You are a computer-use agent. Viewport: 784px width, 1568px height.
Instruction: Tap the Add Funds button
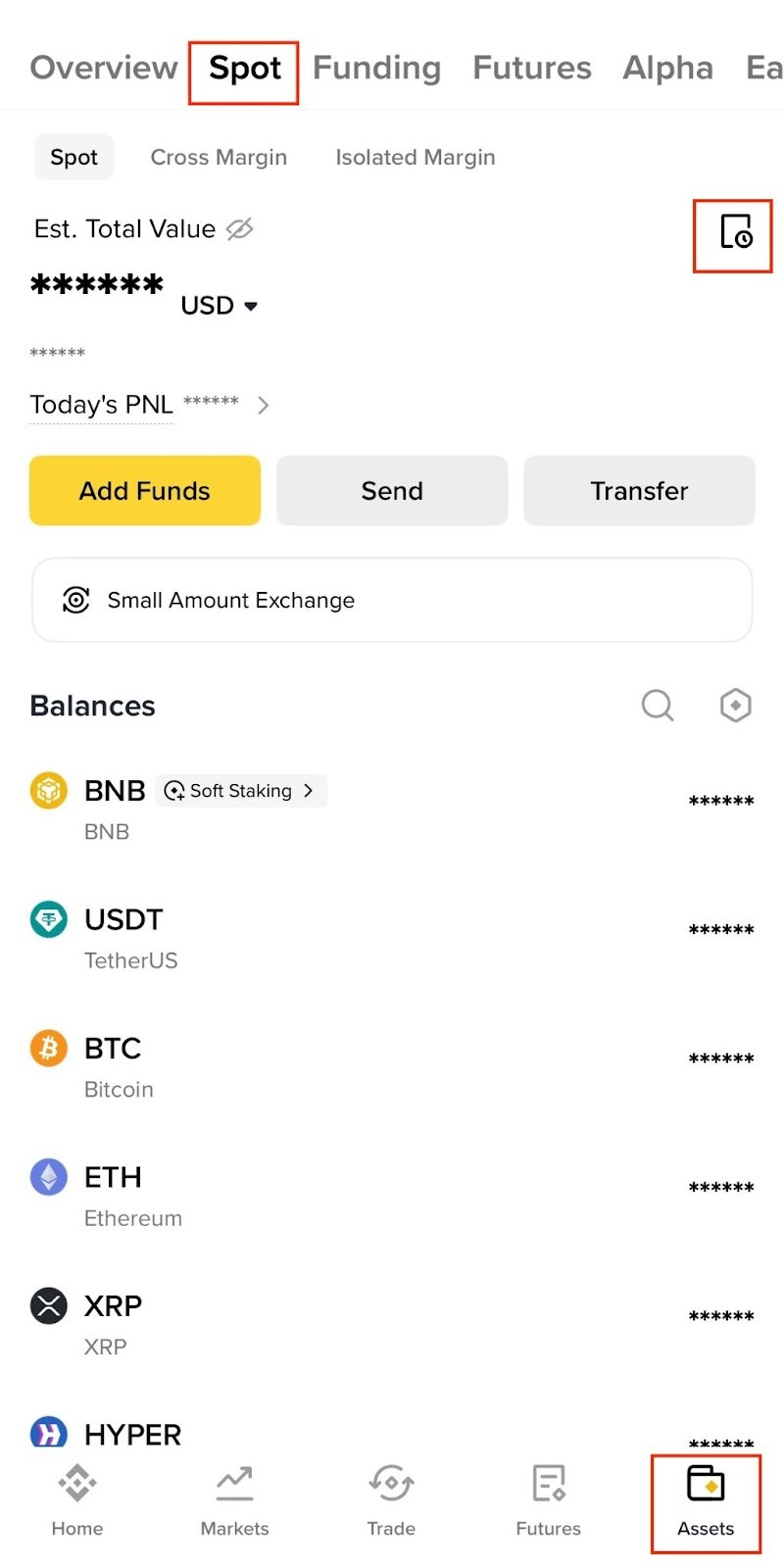pos(145,491)
